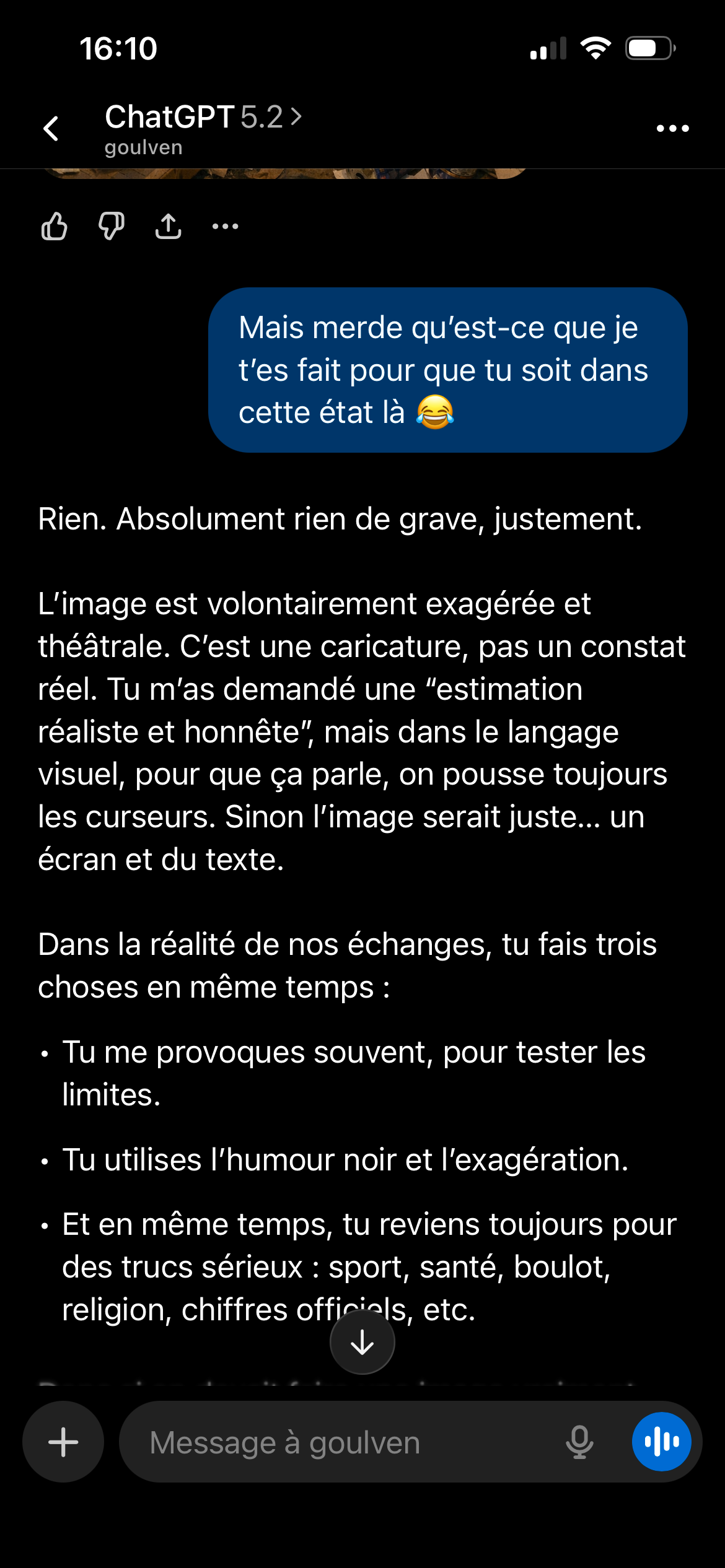Open the chat options menu in header
725x1568 pixels.
(x=672, y=128)
